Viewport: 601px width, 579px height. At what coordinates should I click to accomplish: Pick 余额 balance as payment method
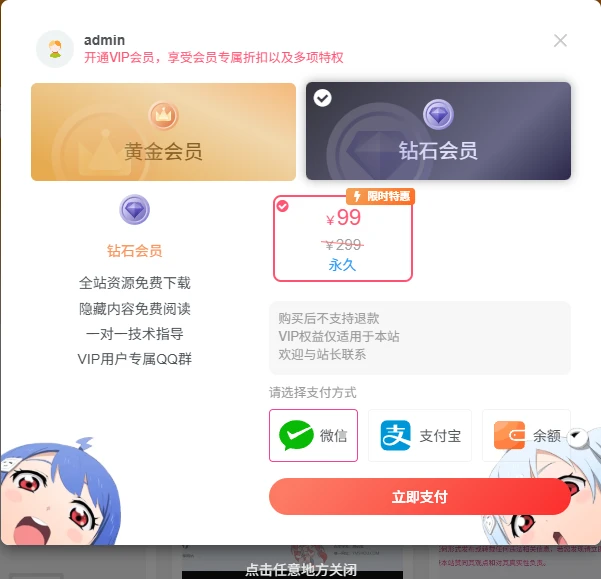526,435
